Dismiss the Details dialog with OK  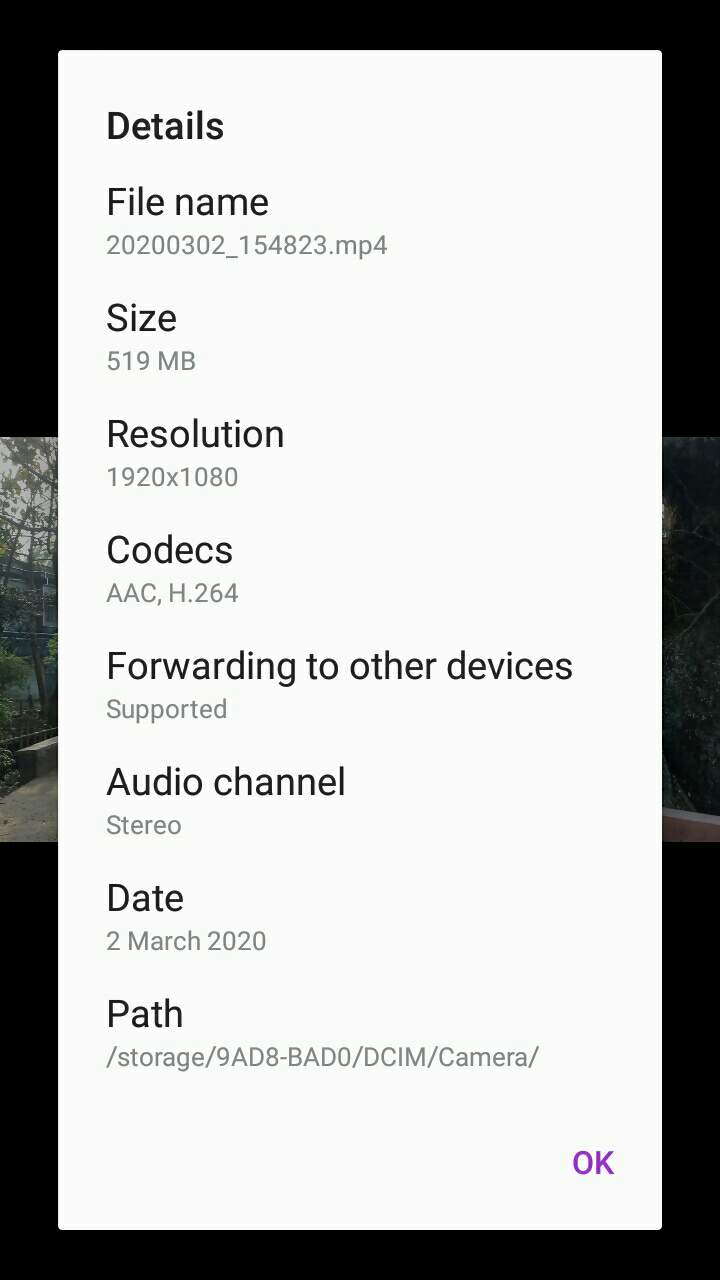[592, 1162]
